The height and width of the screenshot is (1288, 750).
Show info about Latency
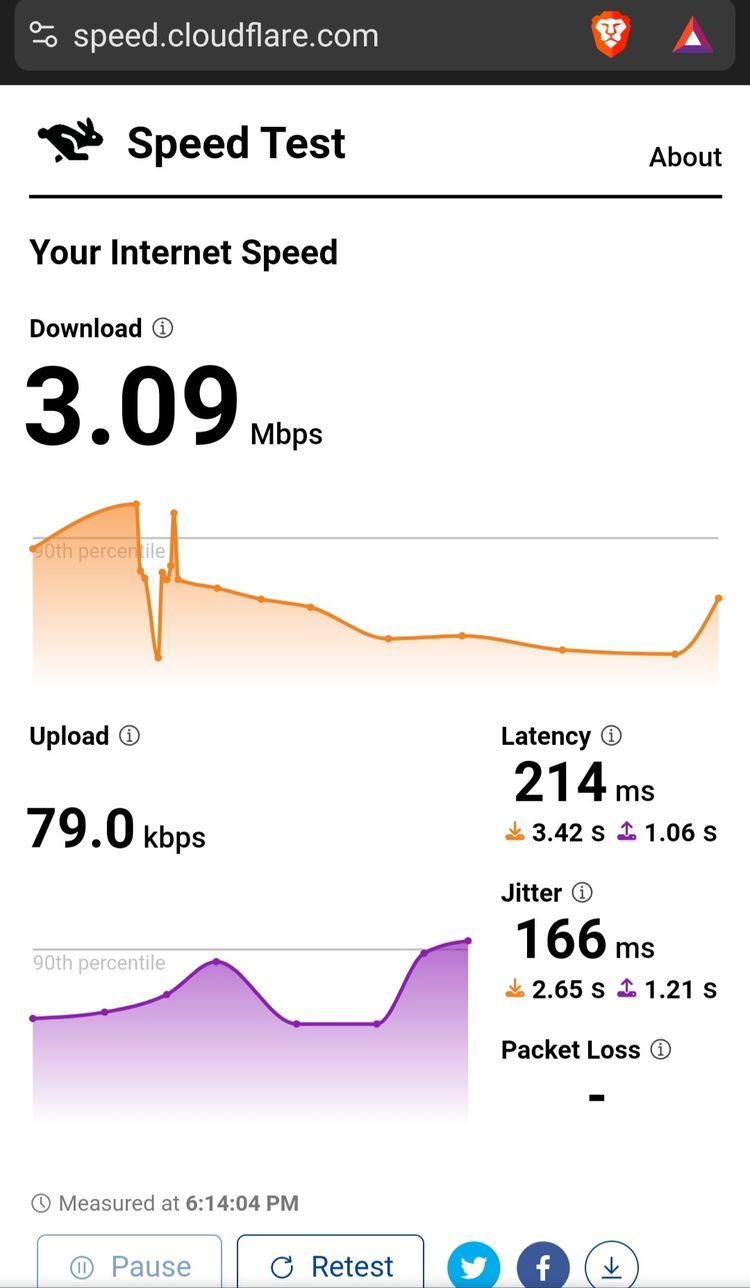click(611, 736)
